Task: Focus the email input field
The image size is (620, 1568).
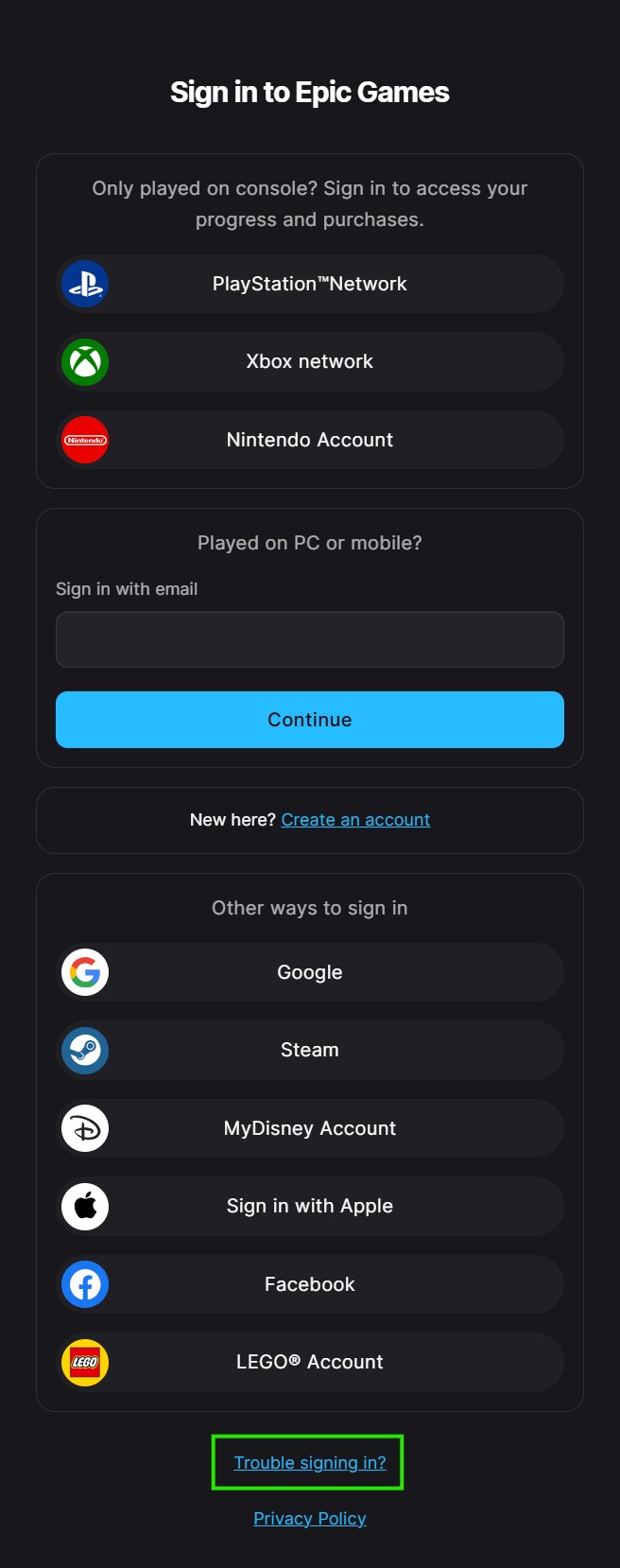Action: [310, 639]
